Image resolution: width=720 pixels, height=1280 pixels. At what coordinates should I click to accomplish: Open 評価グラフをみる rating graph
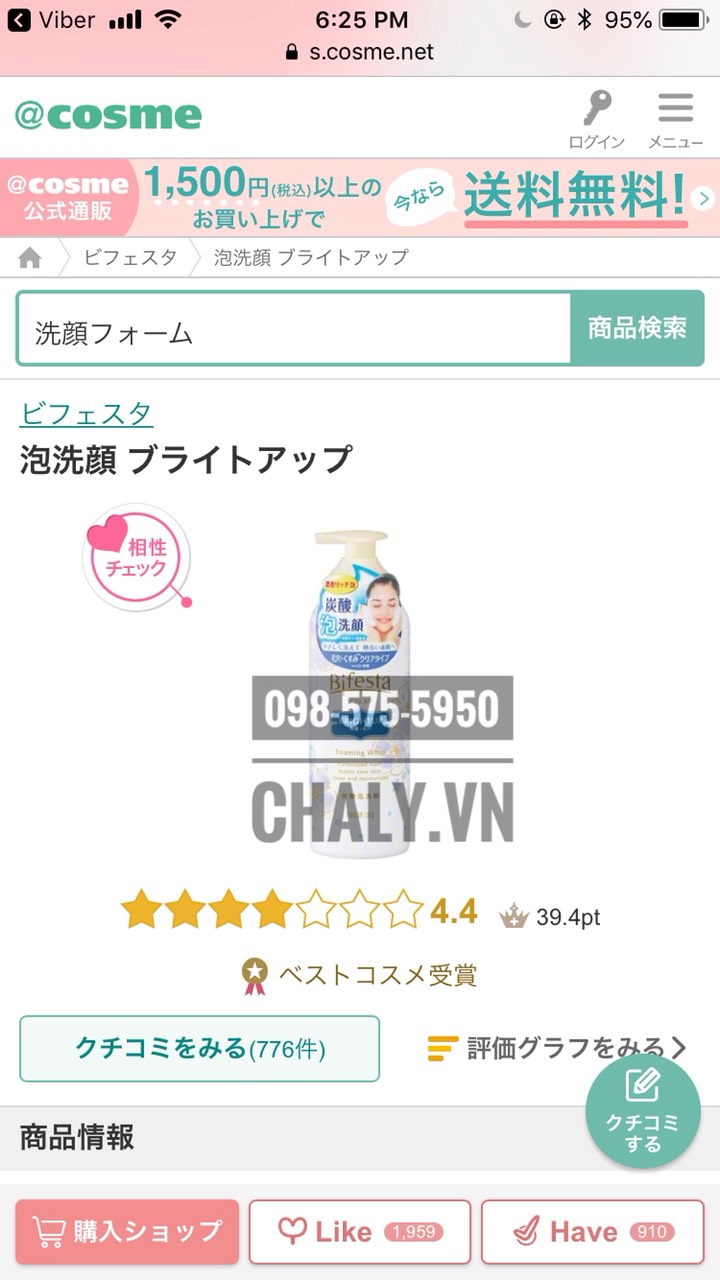[x=556, y=1048]
